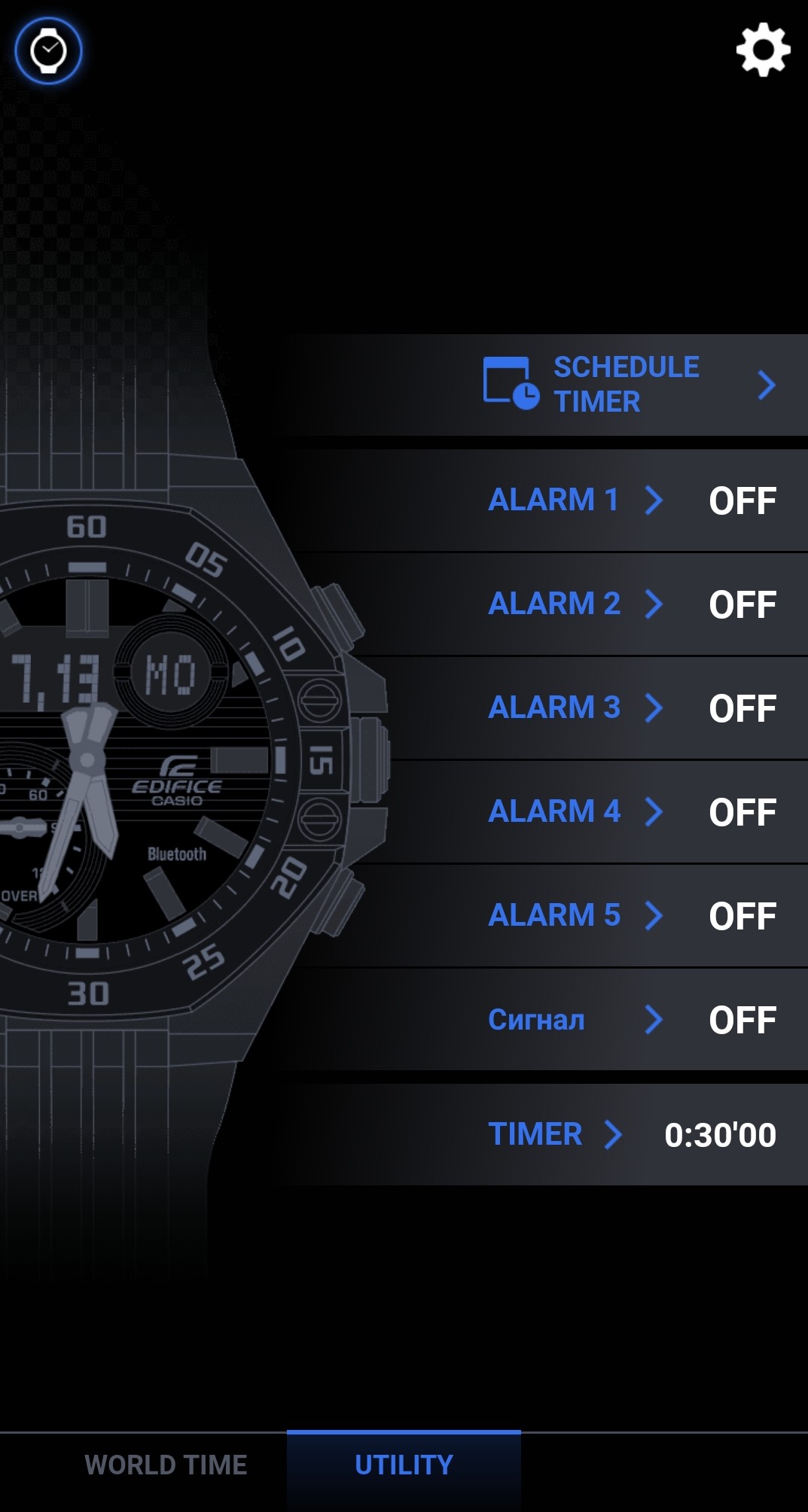Open Alarm 3 settings
Image resolution: width=808 pixels, height=1512 pixels.
pos(576,707)
